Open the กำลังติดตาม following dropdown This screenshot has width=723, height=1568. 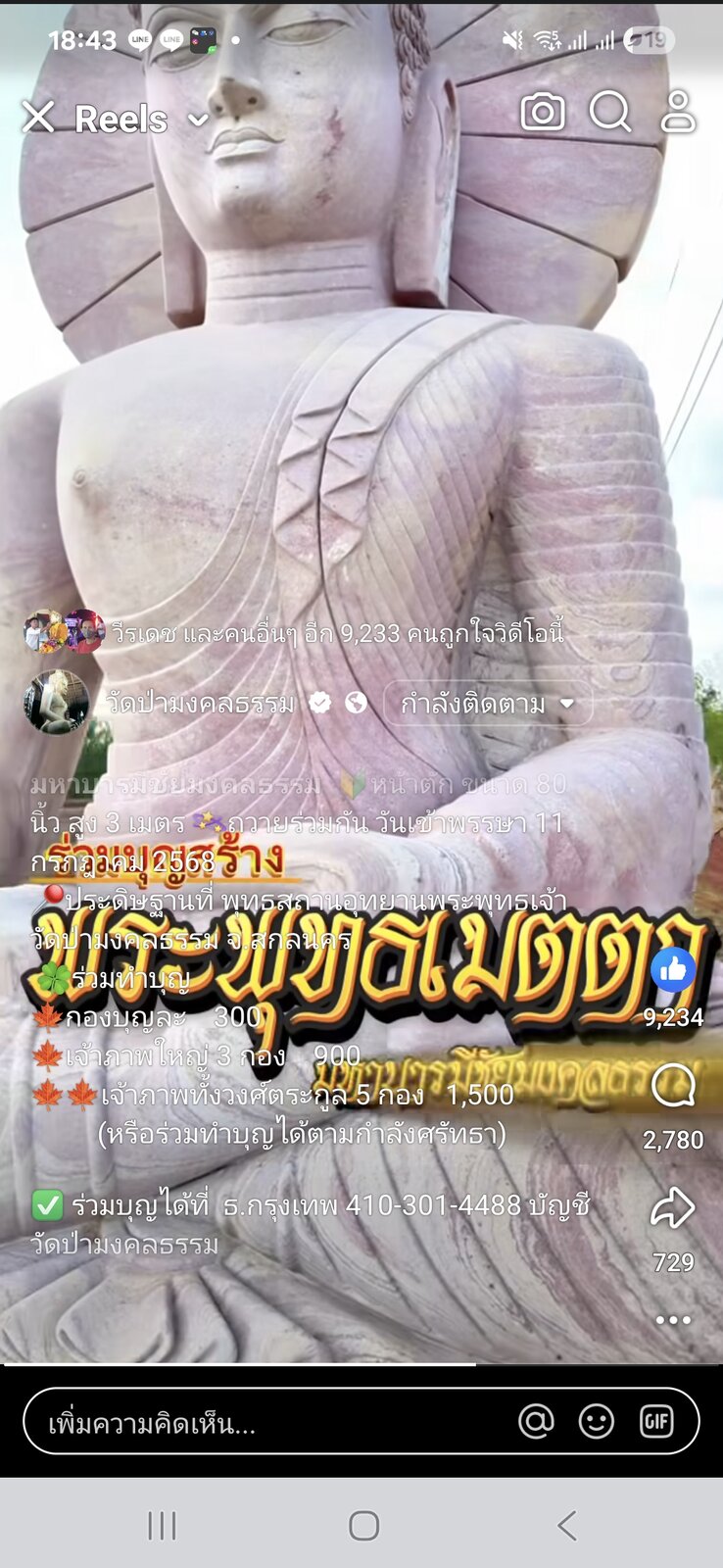(x=488, y=704)
